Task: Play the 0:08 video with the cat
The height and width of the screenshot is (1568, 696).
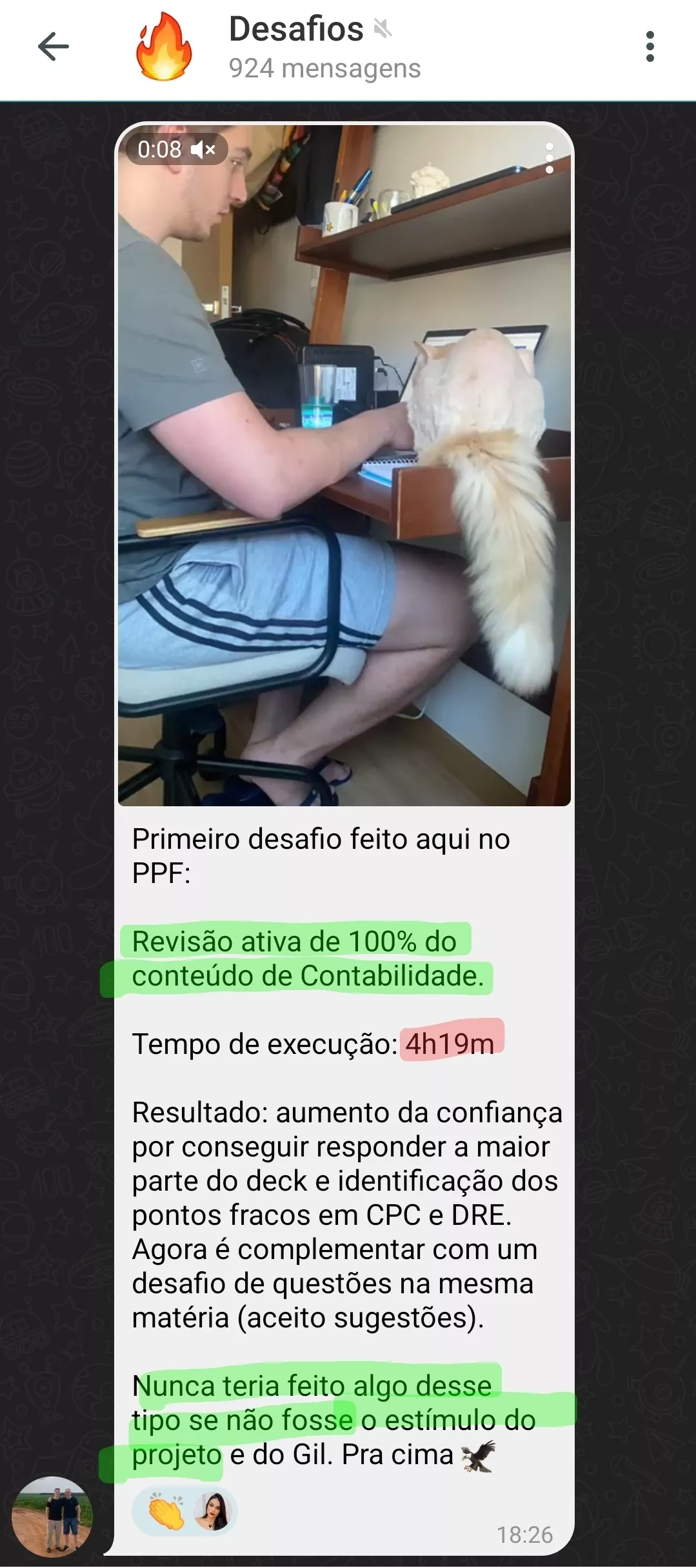Action: click(x=344, y=464)
